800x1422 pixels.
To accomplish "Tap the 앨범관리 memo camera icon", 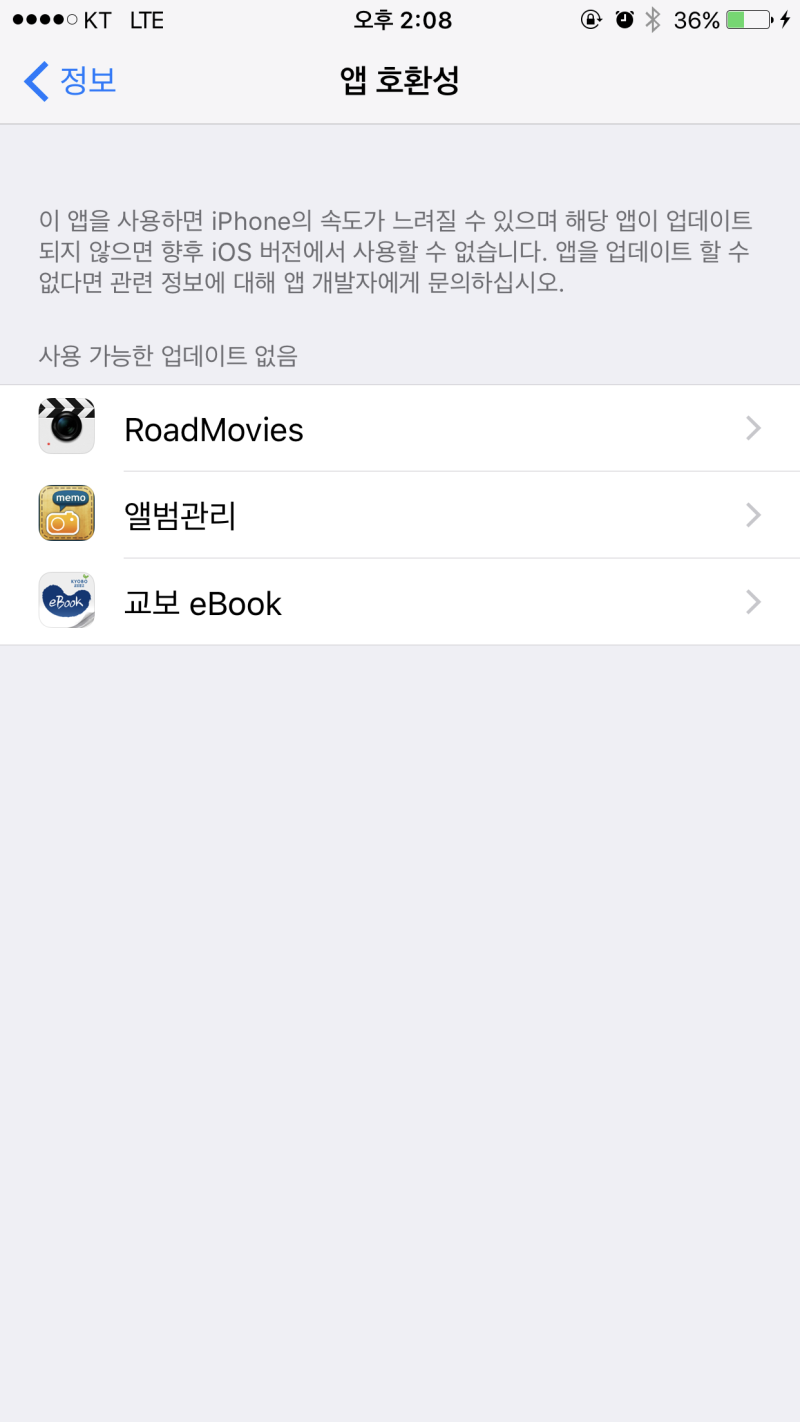I will 66,514.
